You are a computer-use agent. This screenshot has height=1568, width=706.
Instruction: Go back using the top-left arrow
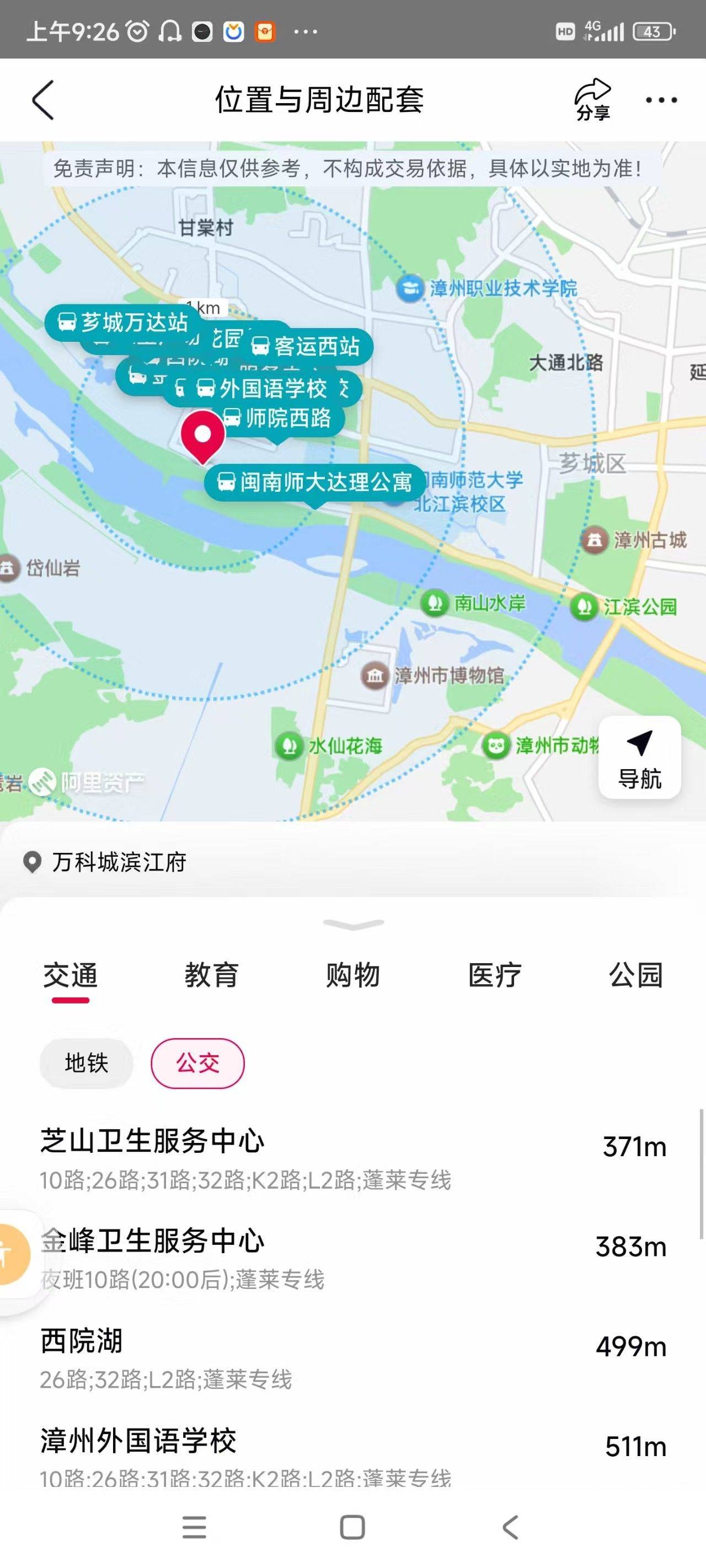click(42, 100)
